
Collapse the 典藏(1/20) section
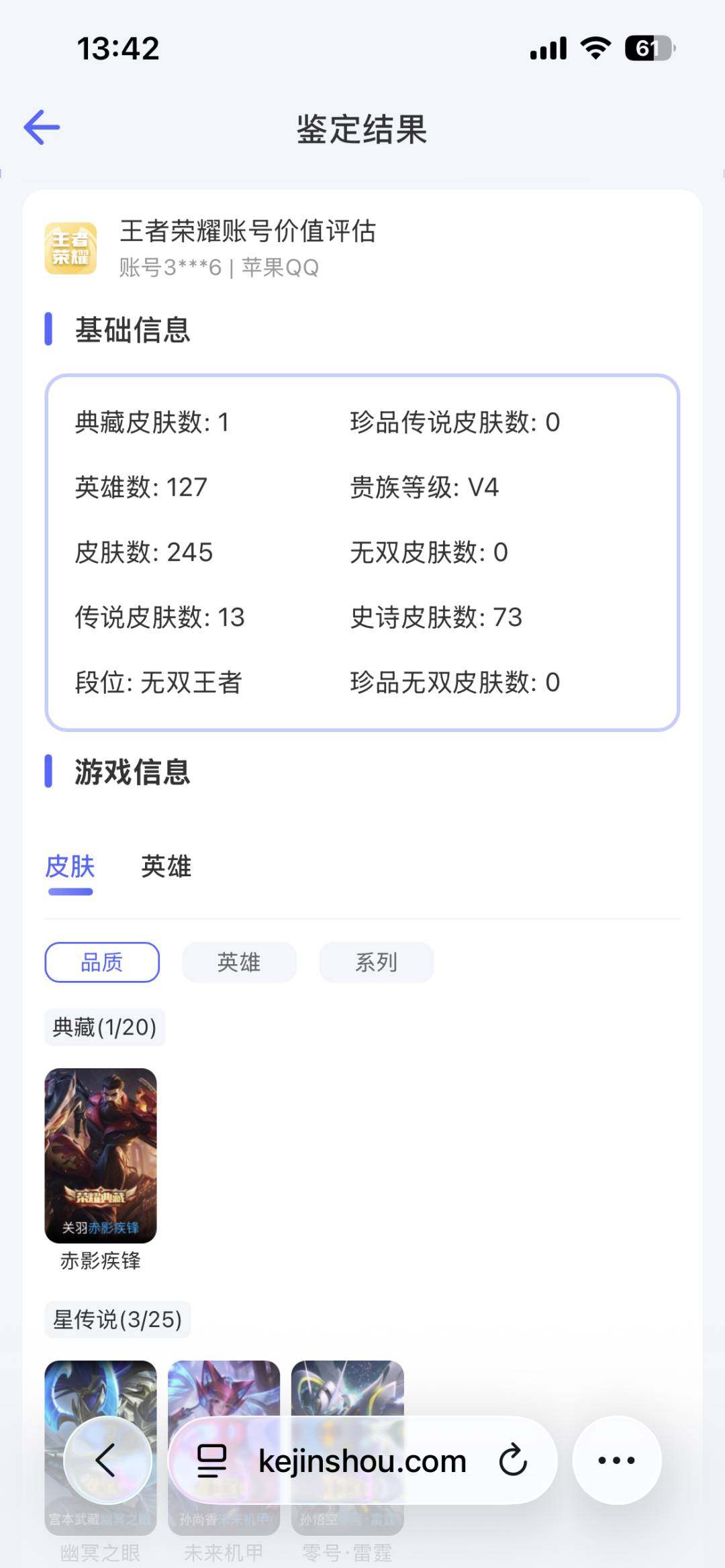104,1027
